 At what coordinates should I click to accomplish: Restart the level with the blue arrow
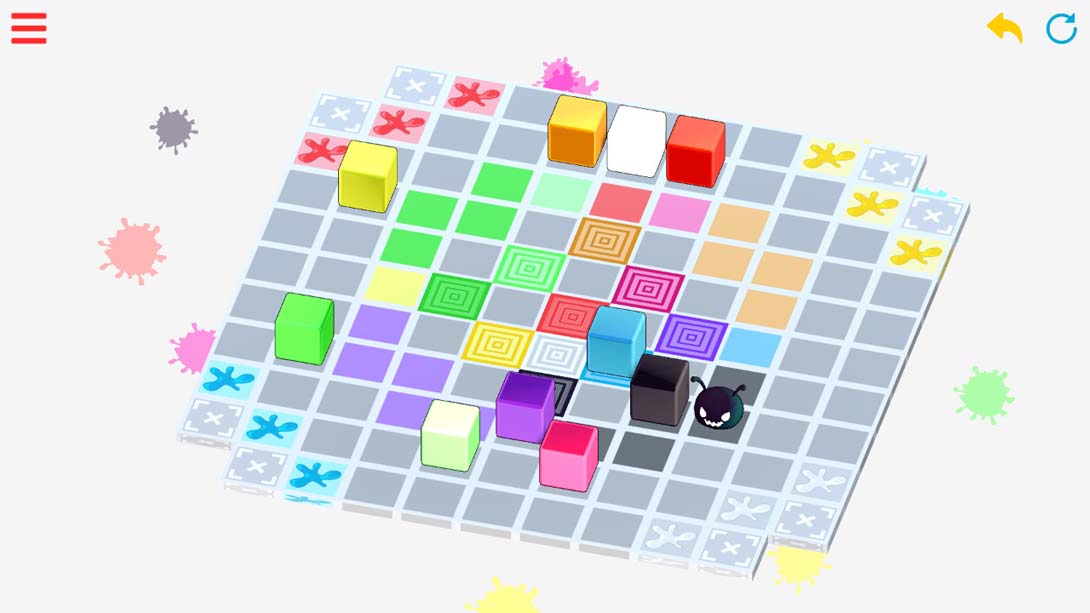tap(1061, 29)
